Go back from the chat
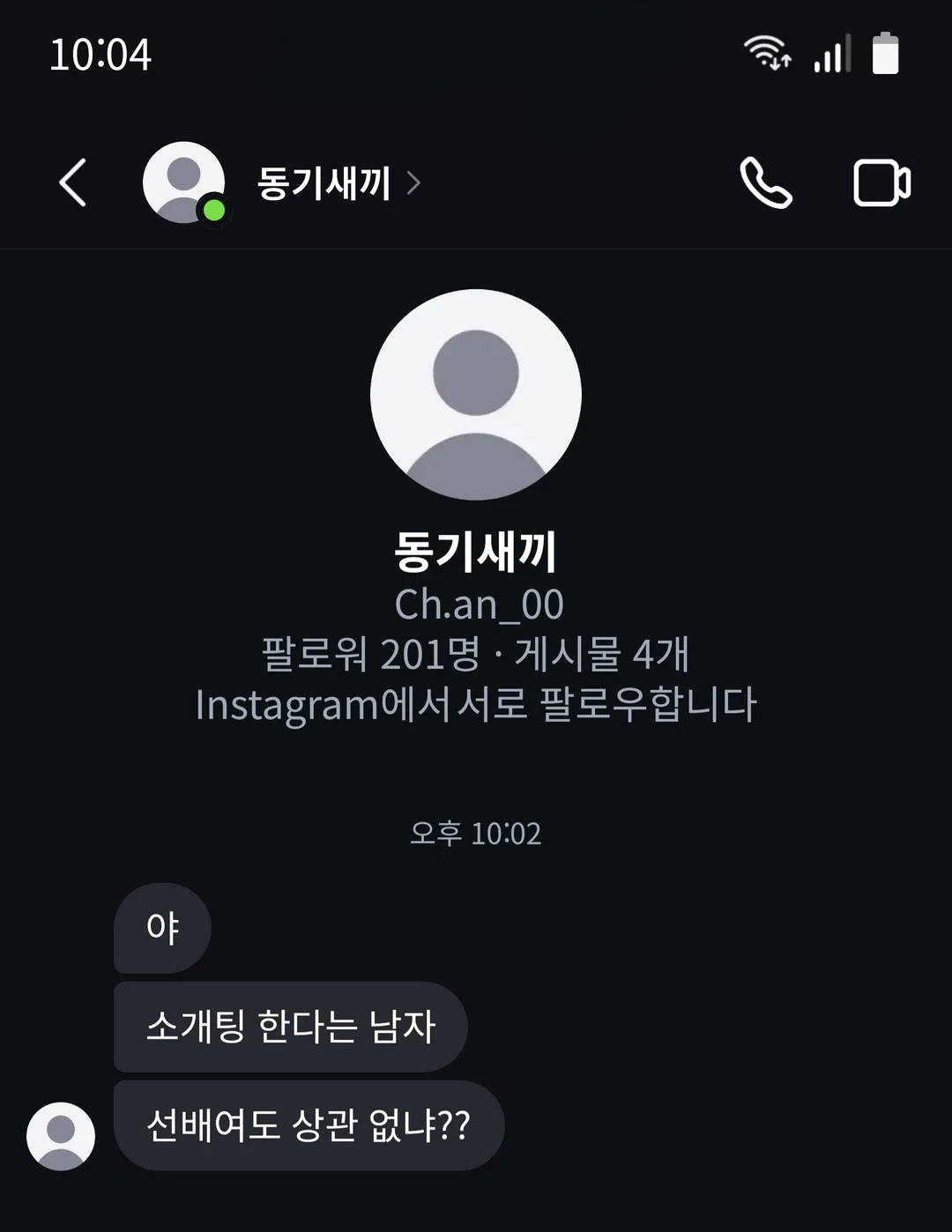The height and width of the screenshot is (1232, 952). [x=73, y=182]
